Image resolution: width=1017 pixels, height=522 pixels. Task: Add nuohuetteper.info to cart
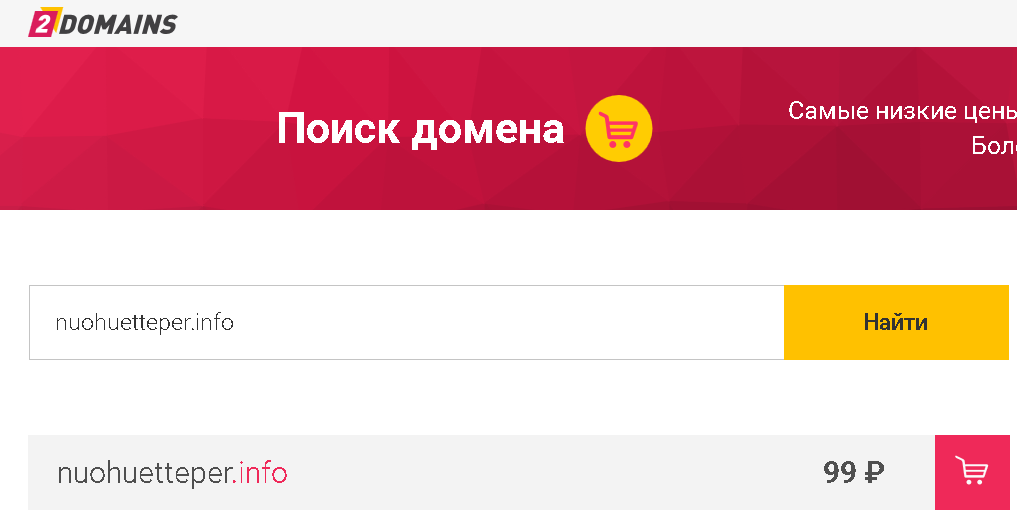click(x=971, y=472)
